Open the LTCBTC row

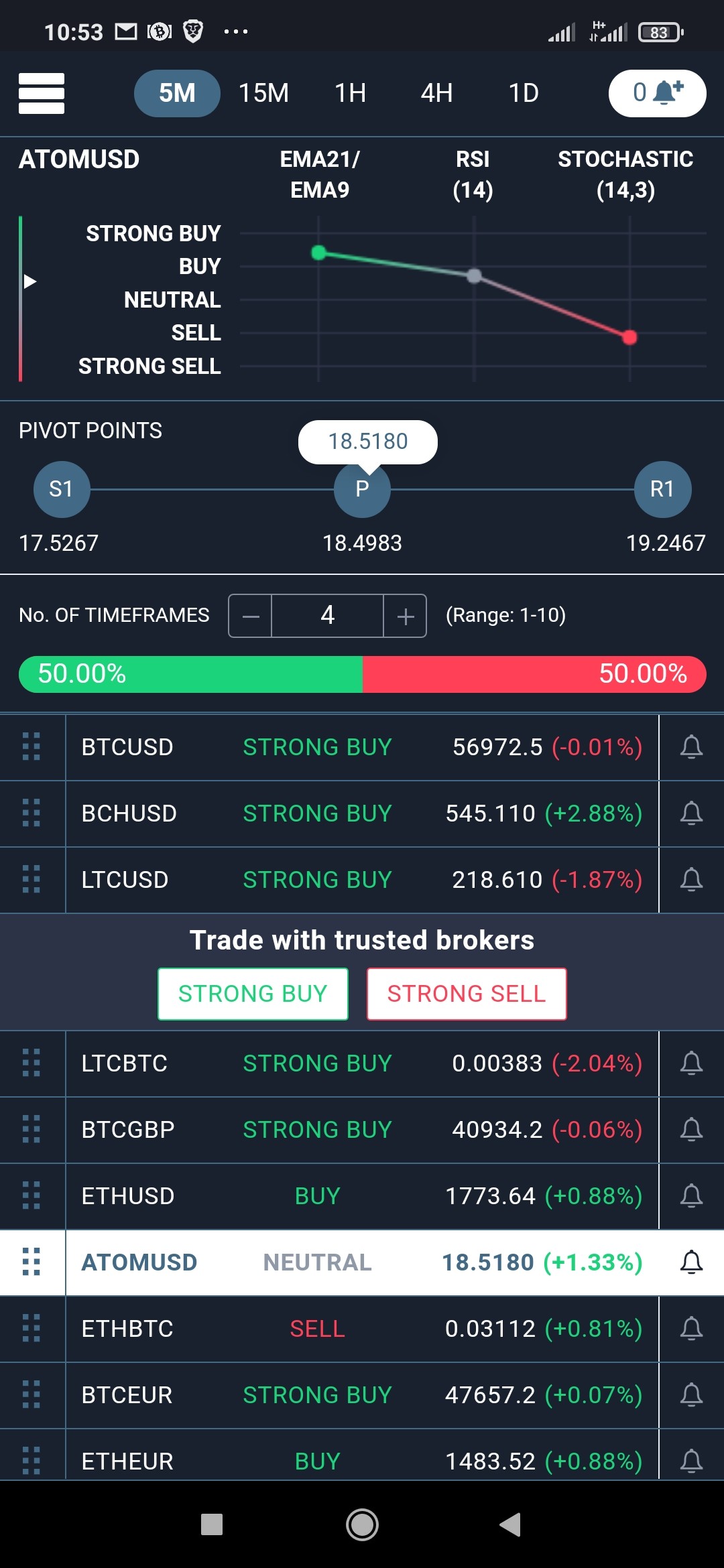click(x=362, y=1063)
